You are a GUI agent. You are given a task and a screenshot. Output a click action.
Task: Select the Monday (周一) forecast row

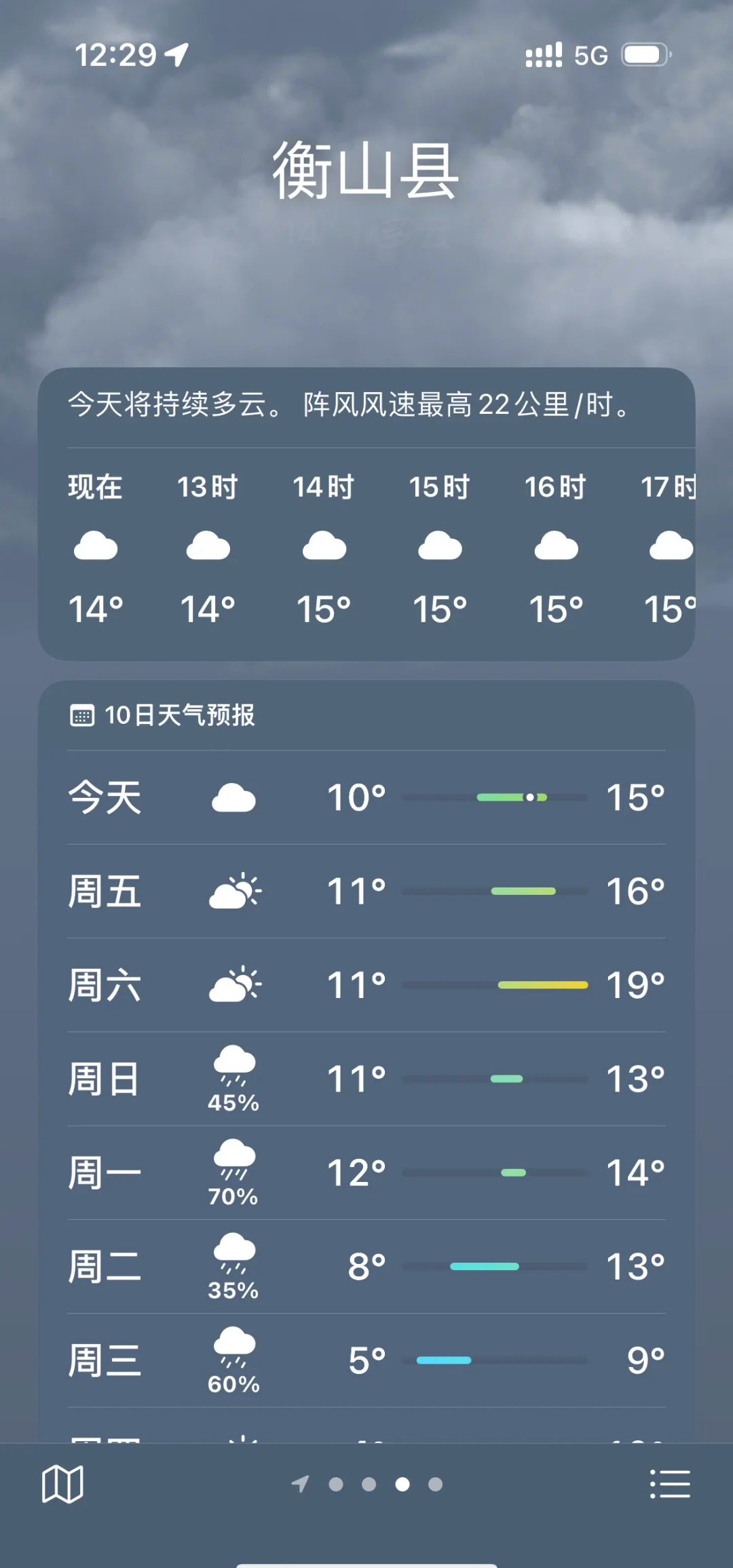click(366, 1172)
